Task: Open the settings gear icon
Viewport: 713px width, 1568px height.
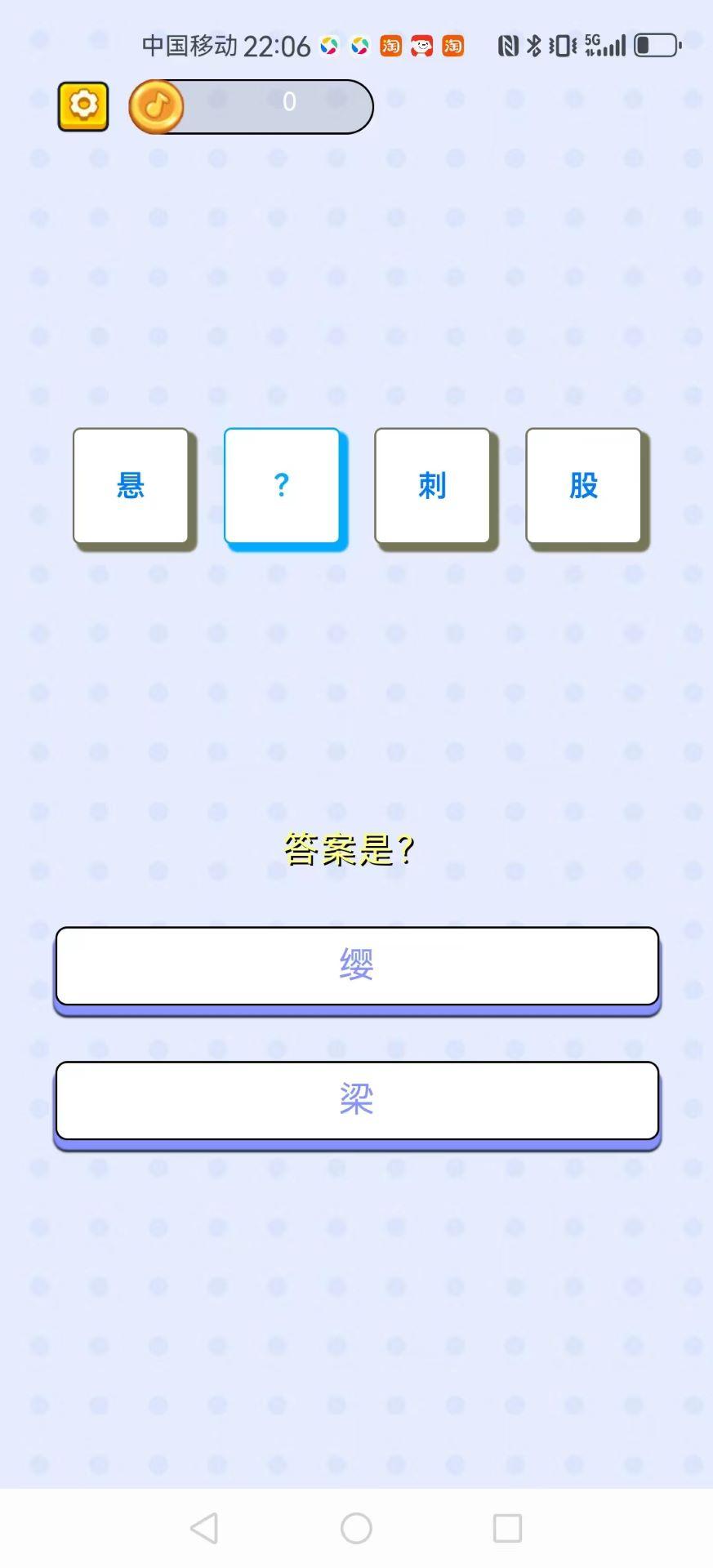Action: [x=82, y=105]
